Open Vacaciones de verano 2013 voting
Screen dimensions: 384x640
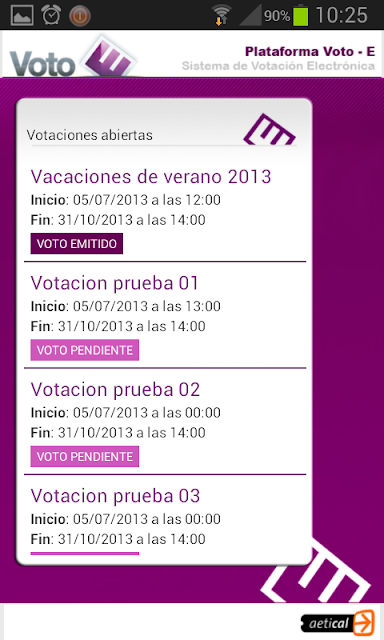coord(151,177)
